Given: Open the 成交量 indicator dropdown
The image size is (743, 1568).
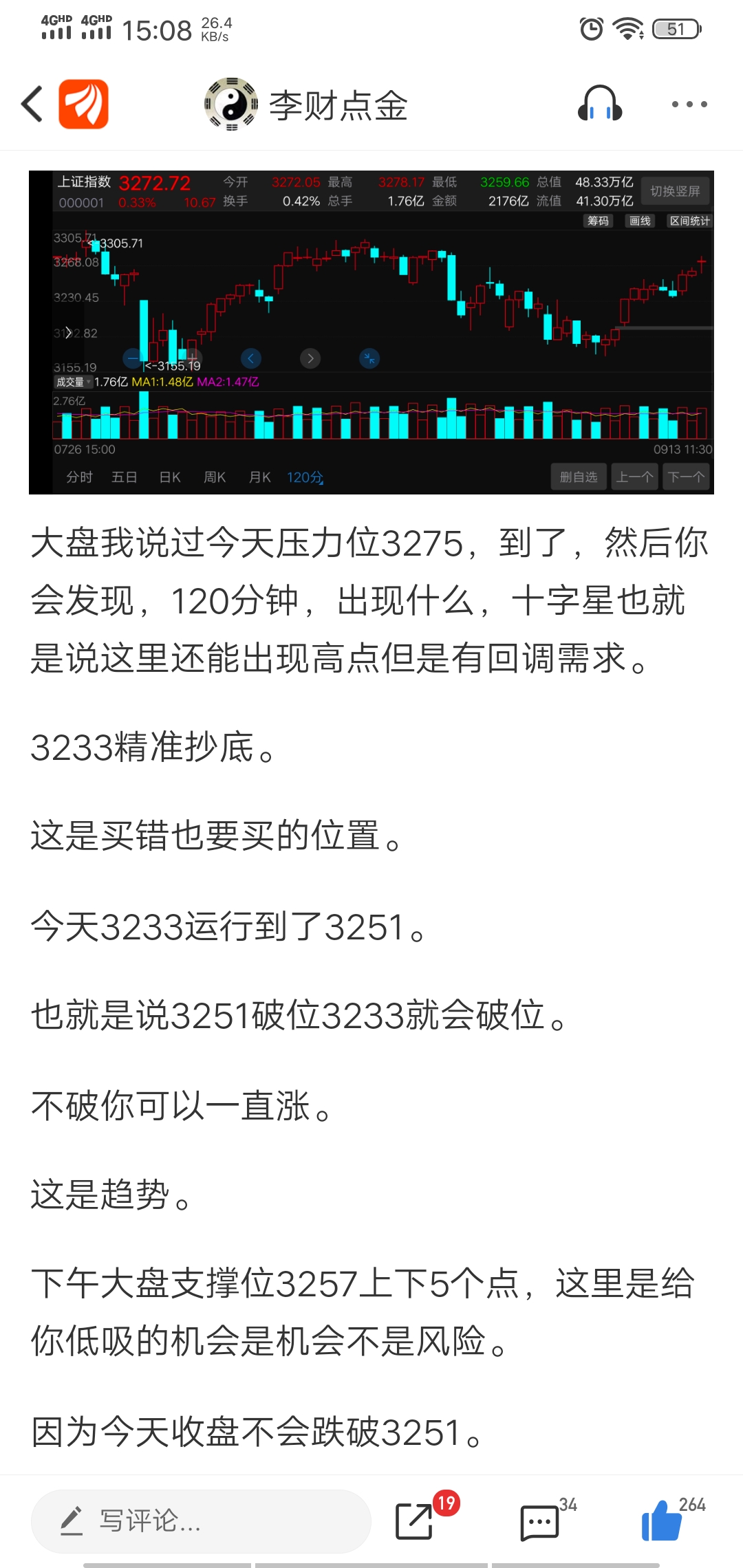Looking at the screenshot, I should click(73, 382).
